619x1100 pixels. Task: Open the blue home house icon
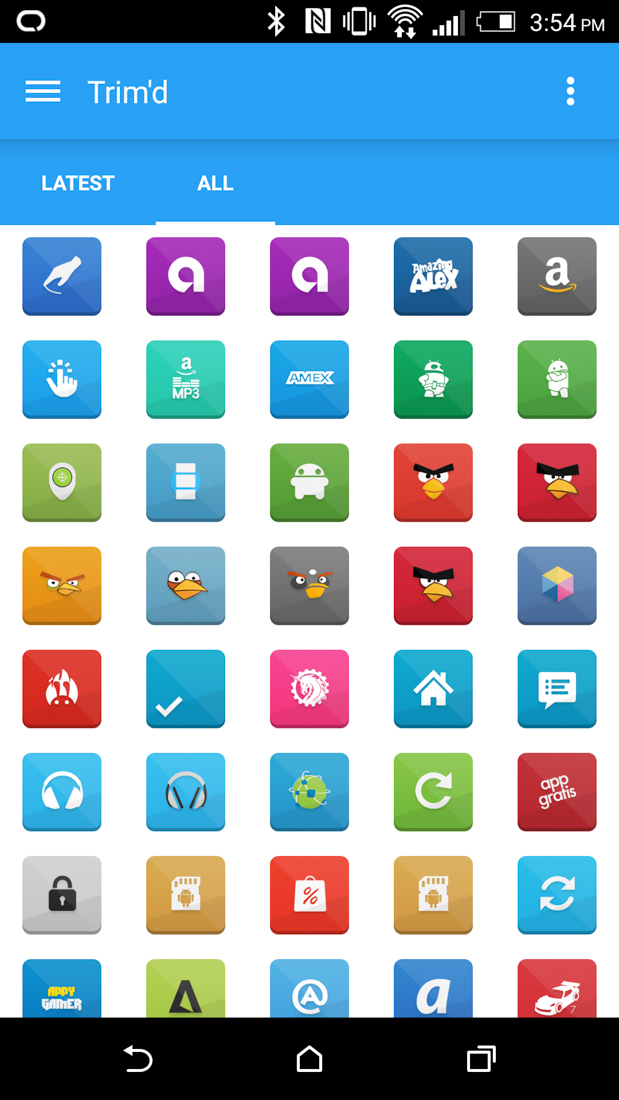coord(433,689)
